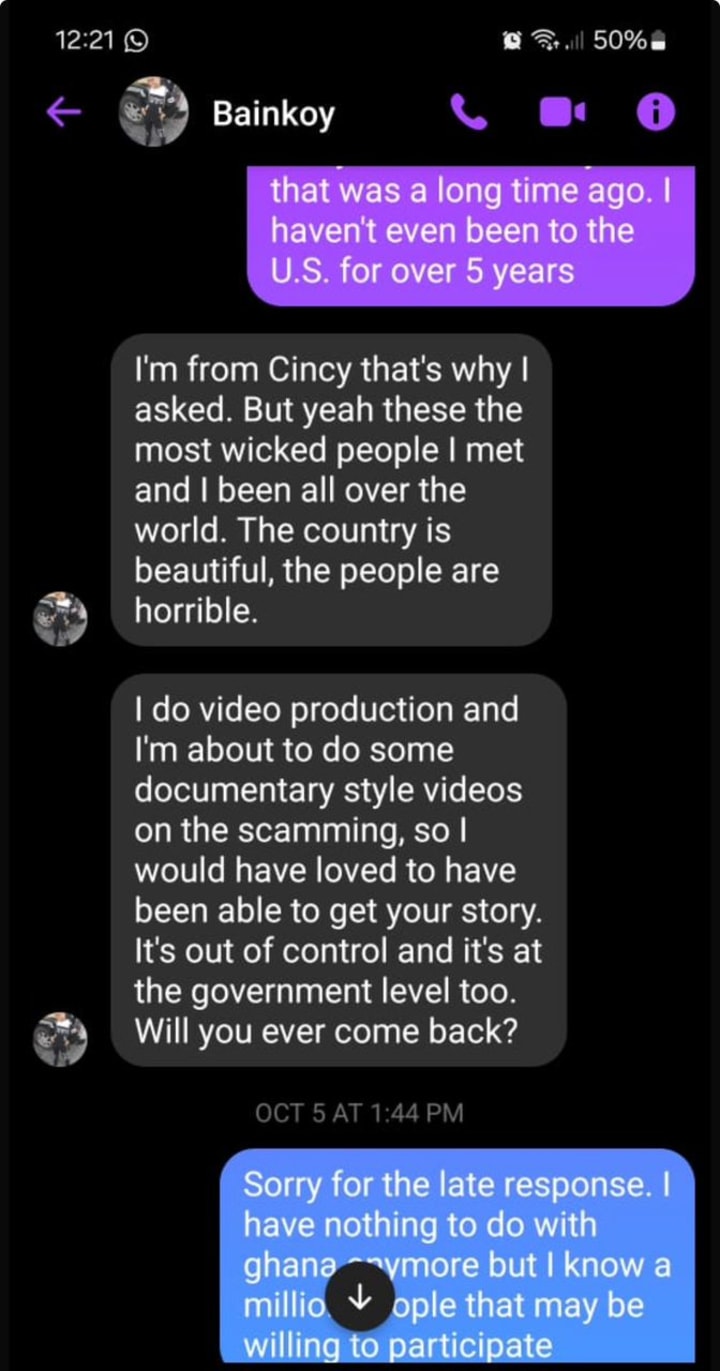This screenshot has width=720, height=1371.
Task: Open Bainkoy's profile picture in the header
Action: point(154,112)
